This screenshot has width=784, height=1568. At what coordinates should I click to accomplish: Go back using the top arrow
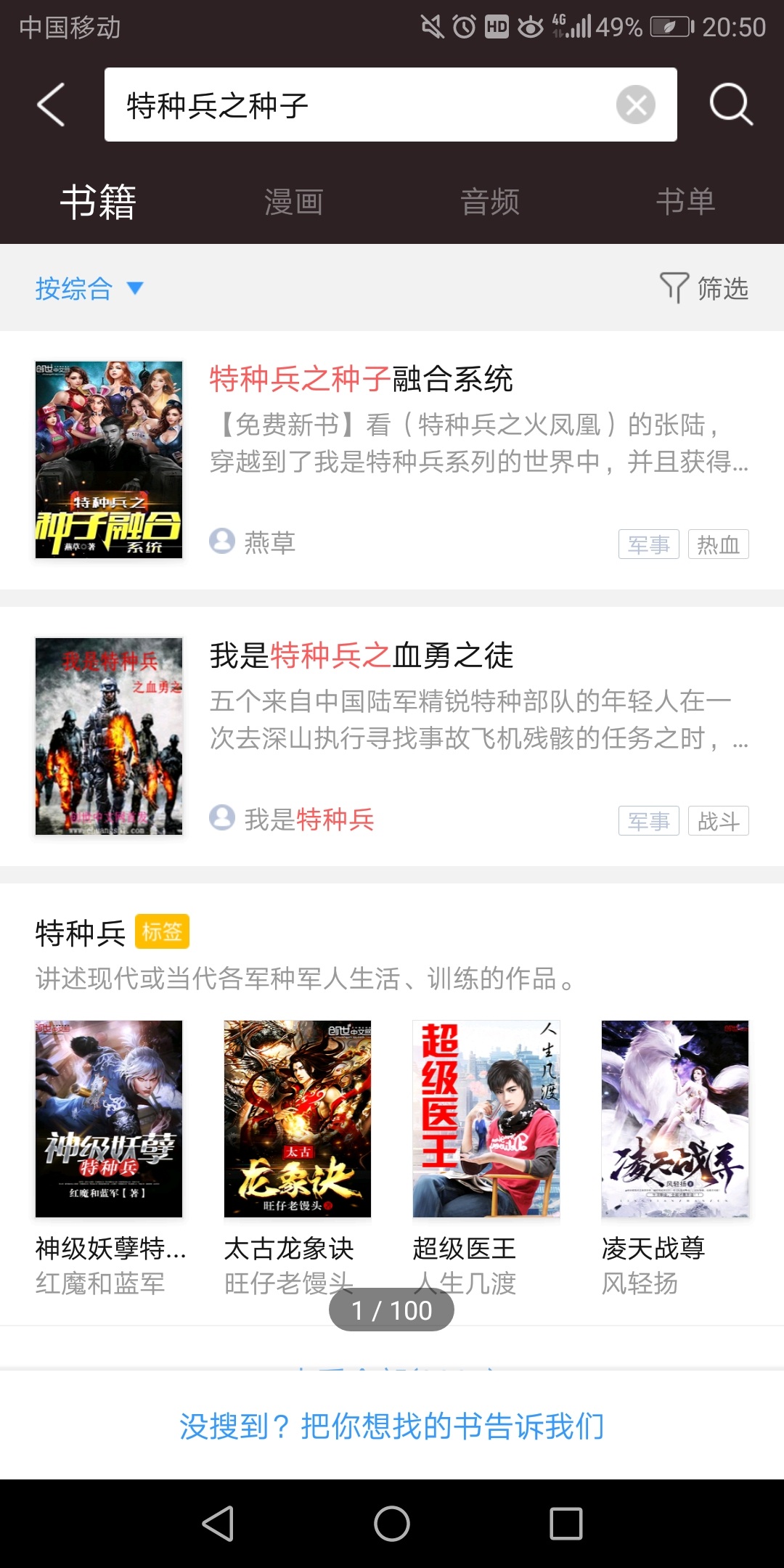click(x=51, y=105)
